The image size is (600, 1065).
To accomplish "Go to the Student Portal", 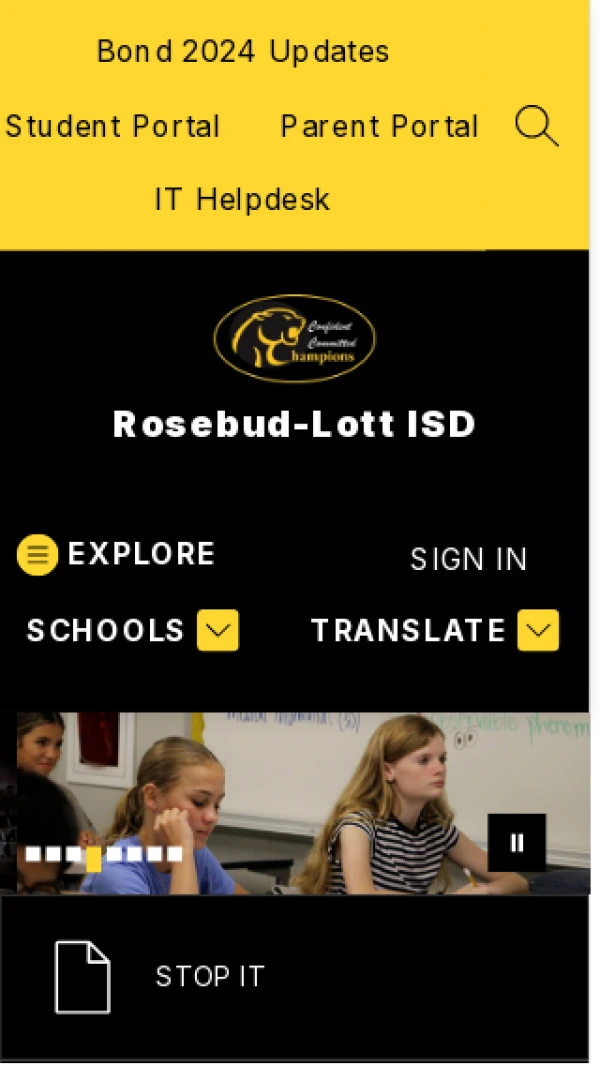I will (113, 127).
